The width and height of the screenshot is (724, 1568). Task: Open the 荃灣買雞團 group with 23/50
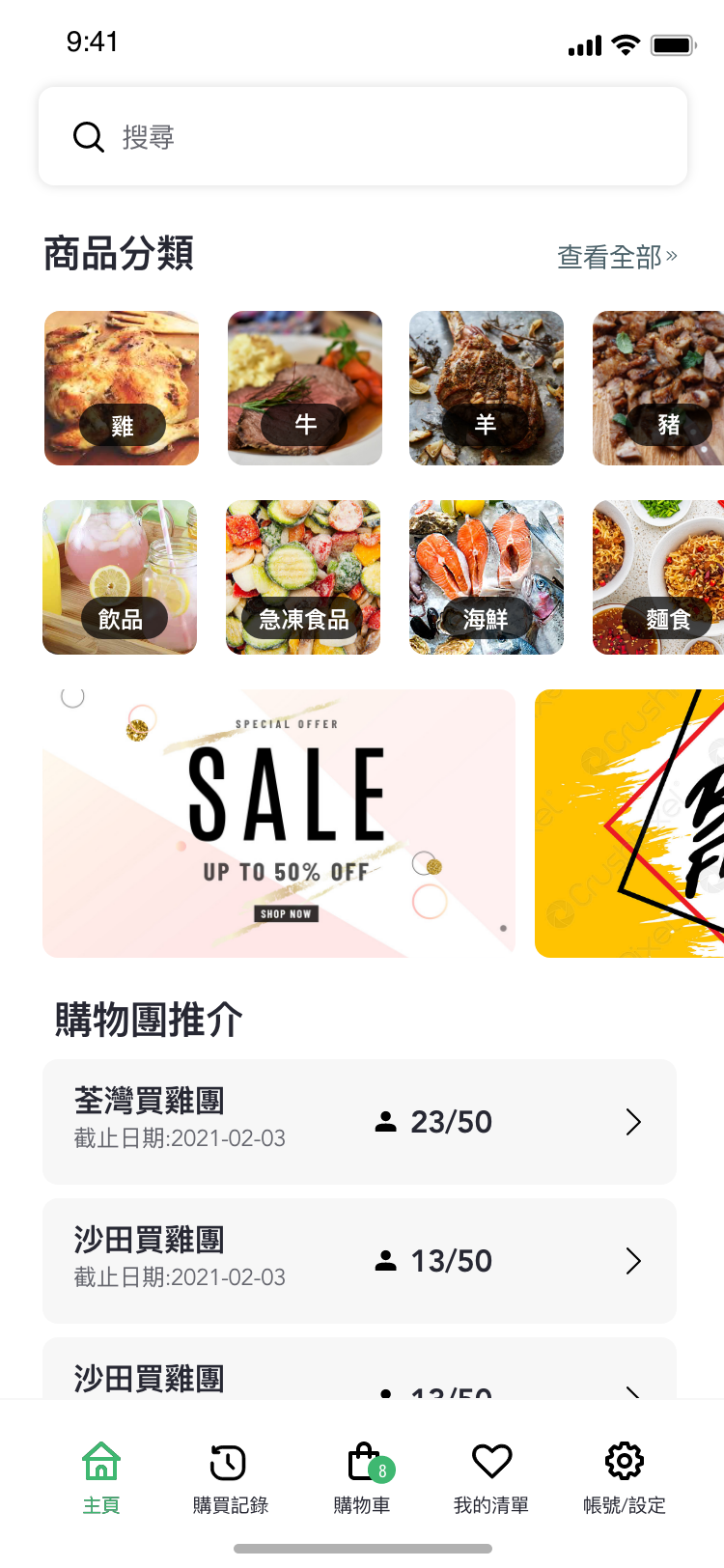click(x=359, y=1122)
